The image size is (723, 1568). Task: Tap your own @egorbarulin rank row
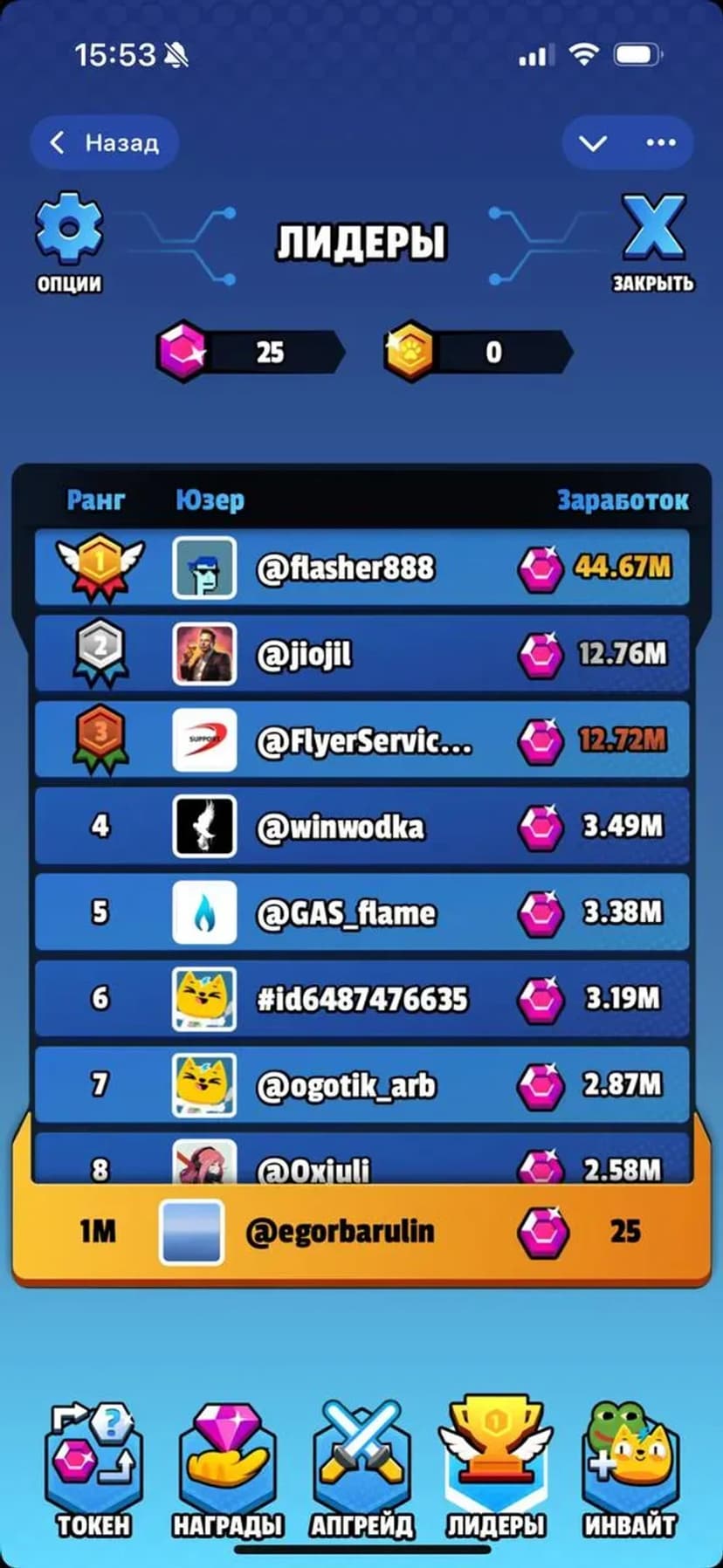[x=361, y=1232]
